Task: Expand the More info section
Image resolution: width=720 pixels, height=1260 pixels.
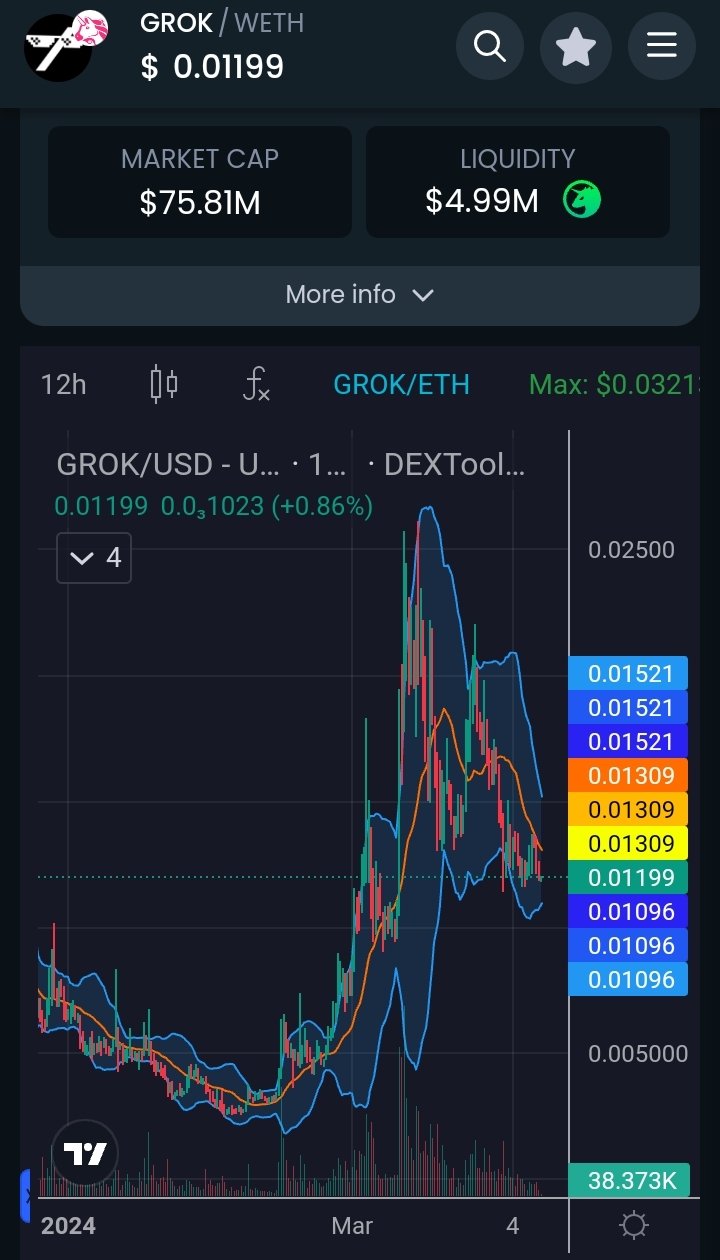Action: pos(360,295)
